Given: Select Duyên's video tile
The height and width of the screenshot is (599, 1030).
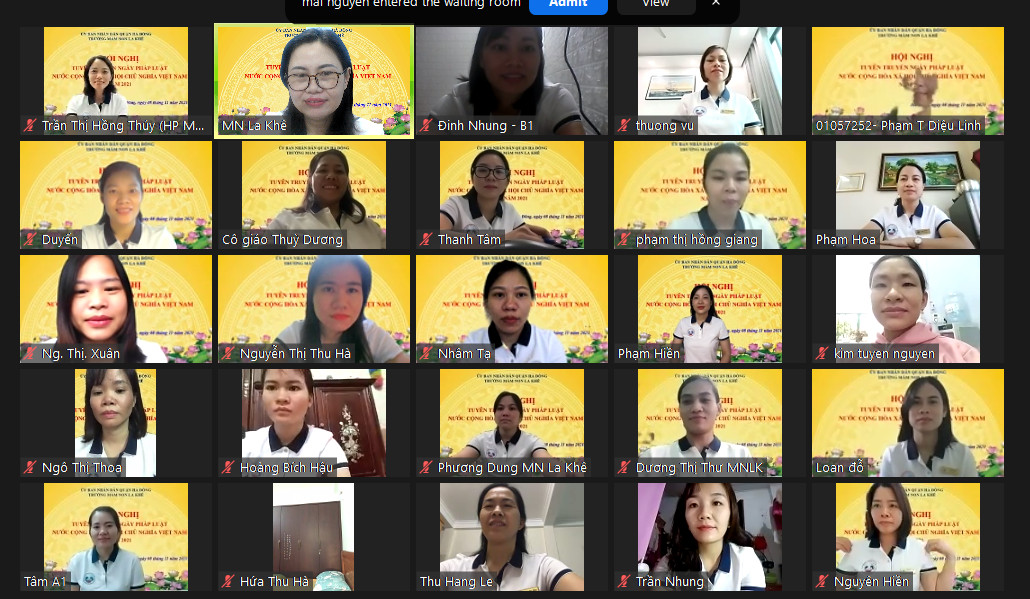Looking at the screenshot, I should click(x=116, y=194).
